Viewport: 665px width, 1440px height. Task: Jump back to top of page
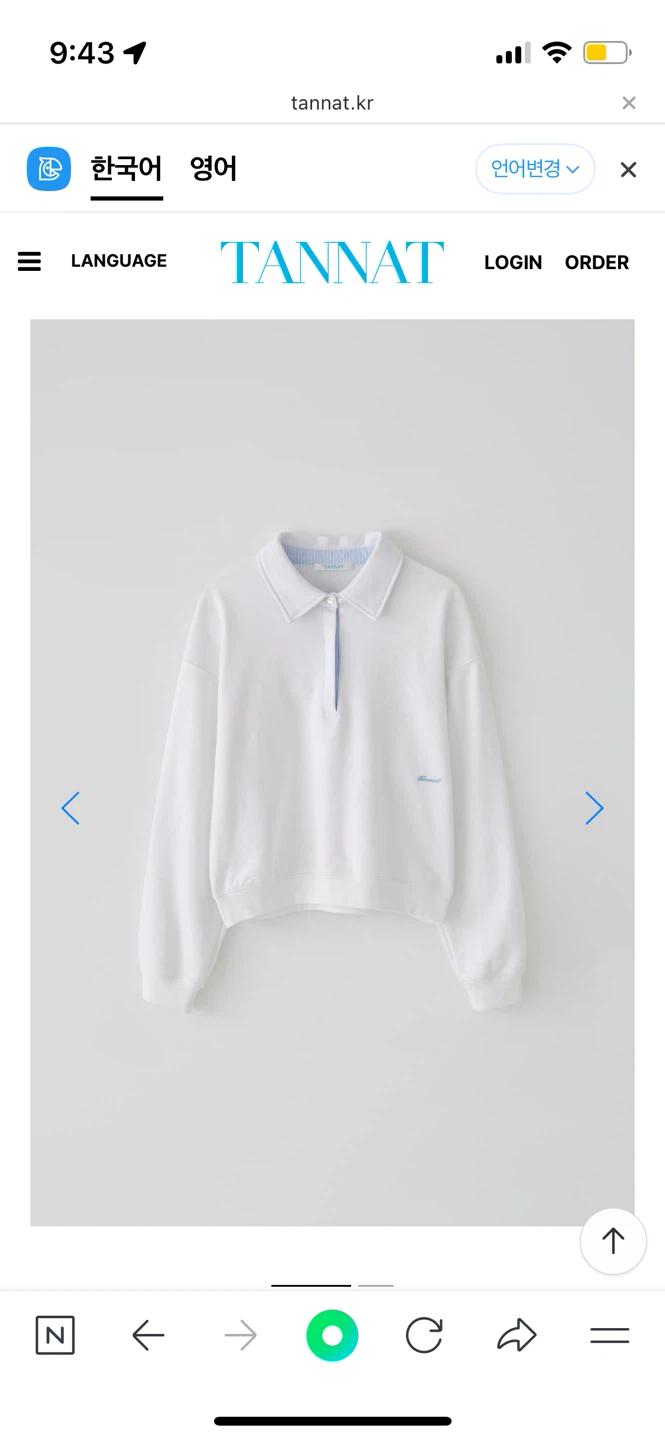click(613, 1241)
